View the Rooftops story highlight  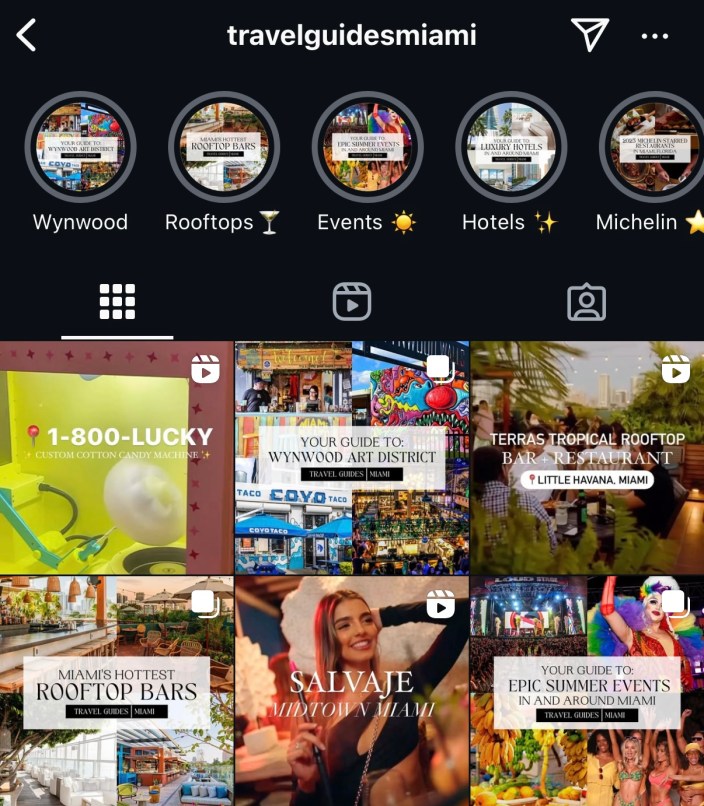223,147
